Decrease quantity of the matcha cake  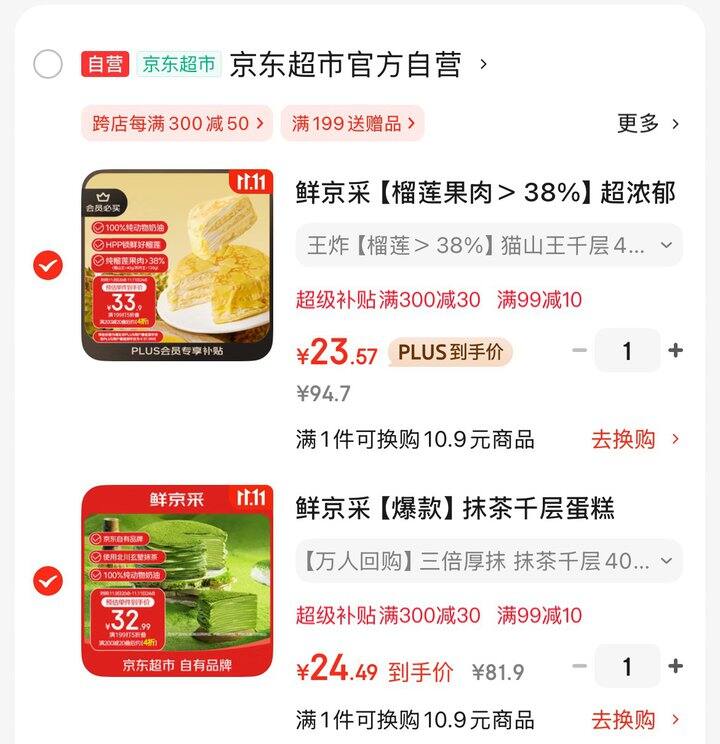(579, 667)
